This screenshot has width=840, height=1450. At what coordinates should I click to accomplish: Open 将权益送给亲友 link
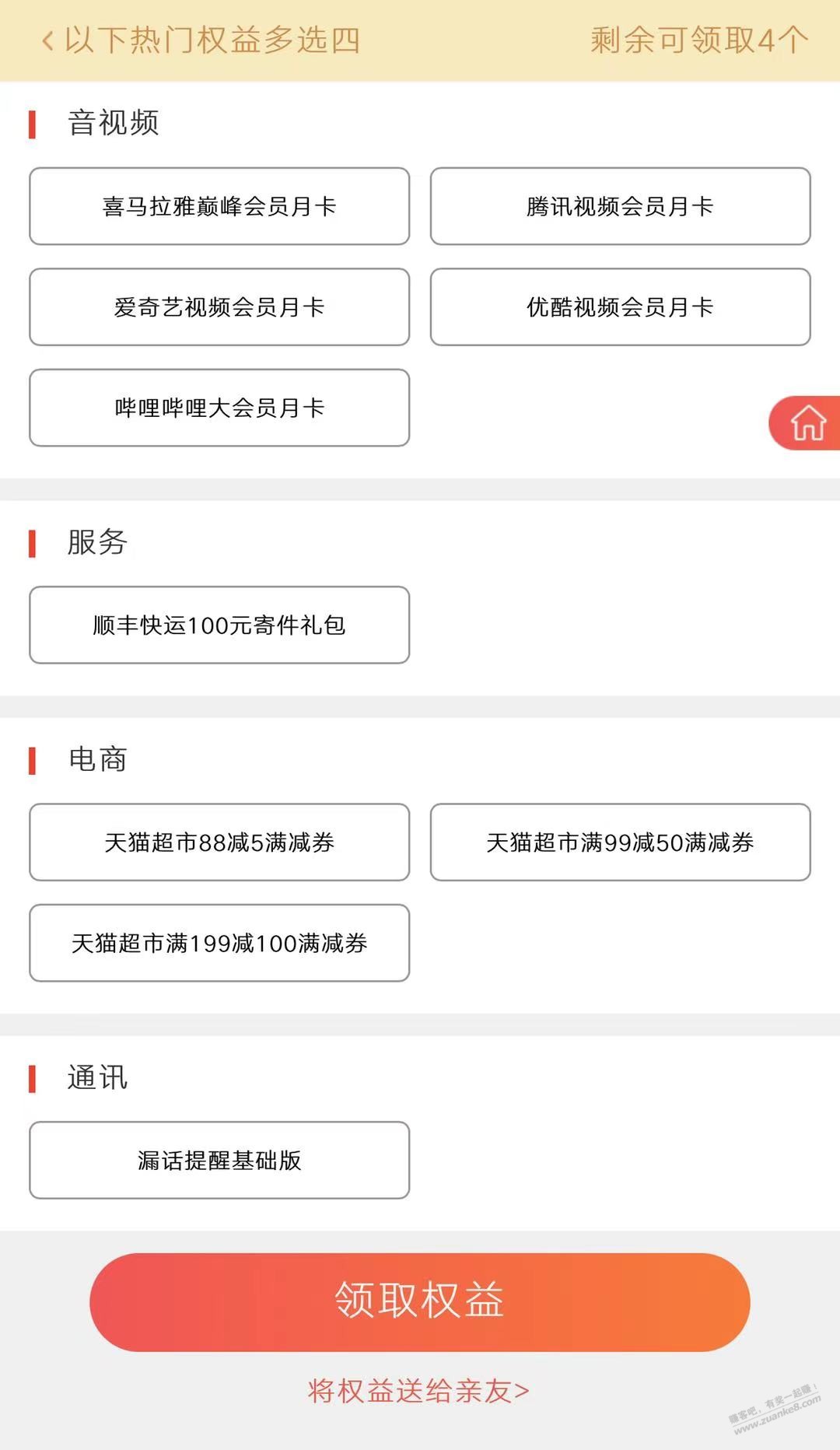coord(418,1391)
